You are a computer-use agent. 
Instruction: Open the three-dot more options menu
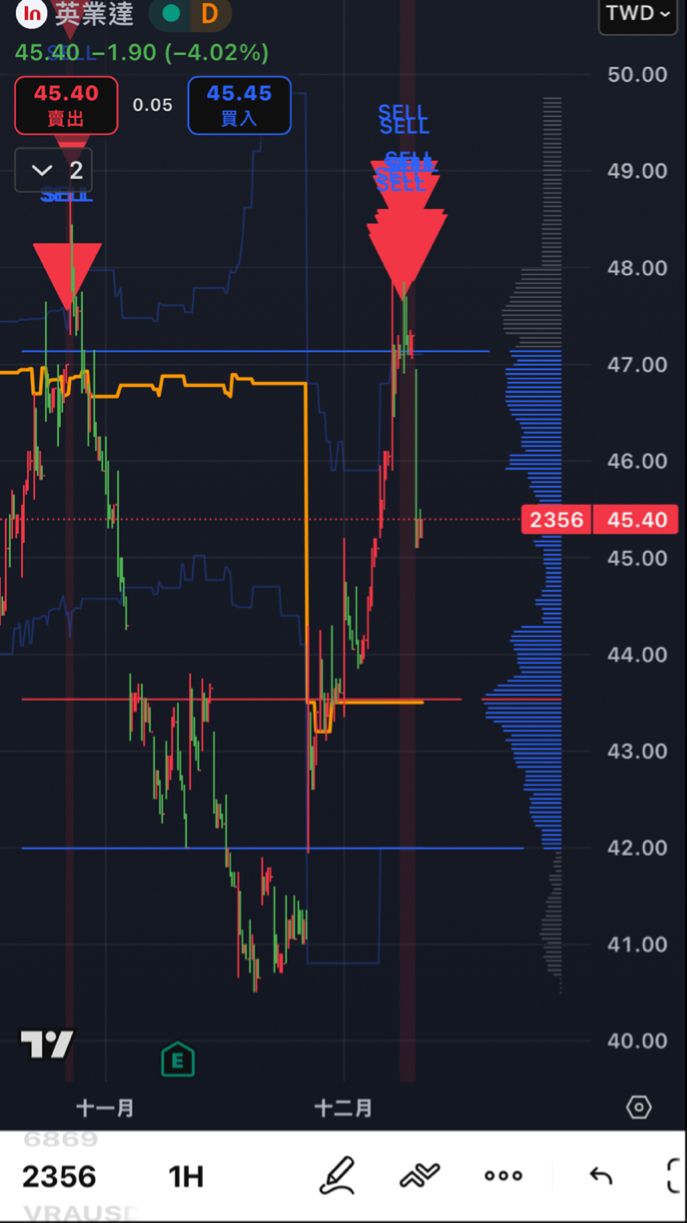click(503, 1176)
